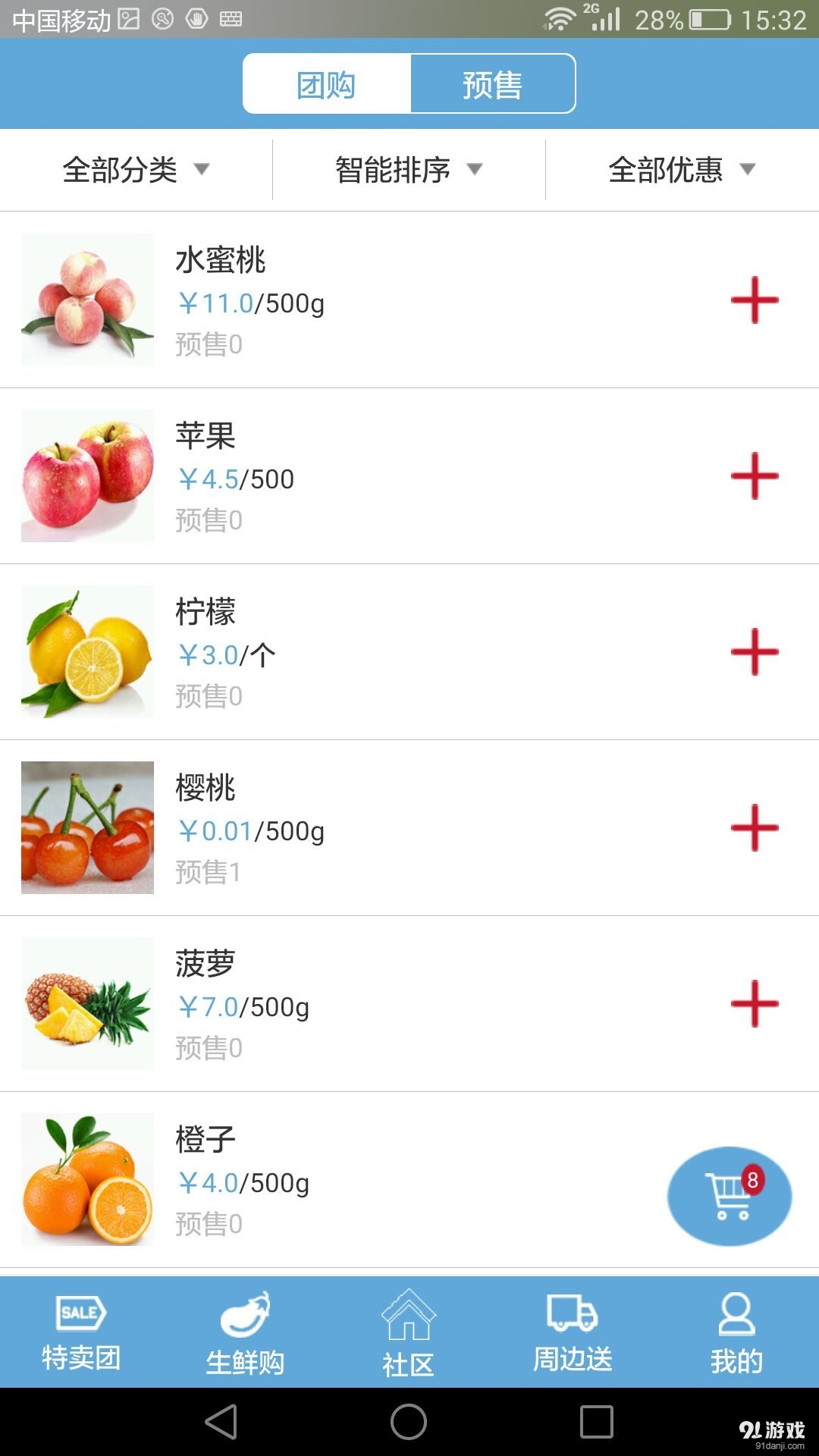
Task: Switch to the 预售 presale tab
Action: pos(493,83)
